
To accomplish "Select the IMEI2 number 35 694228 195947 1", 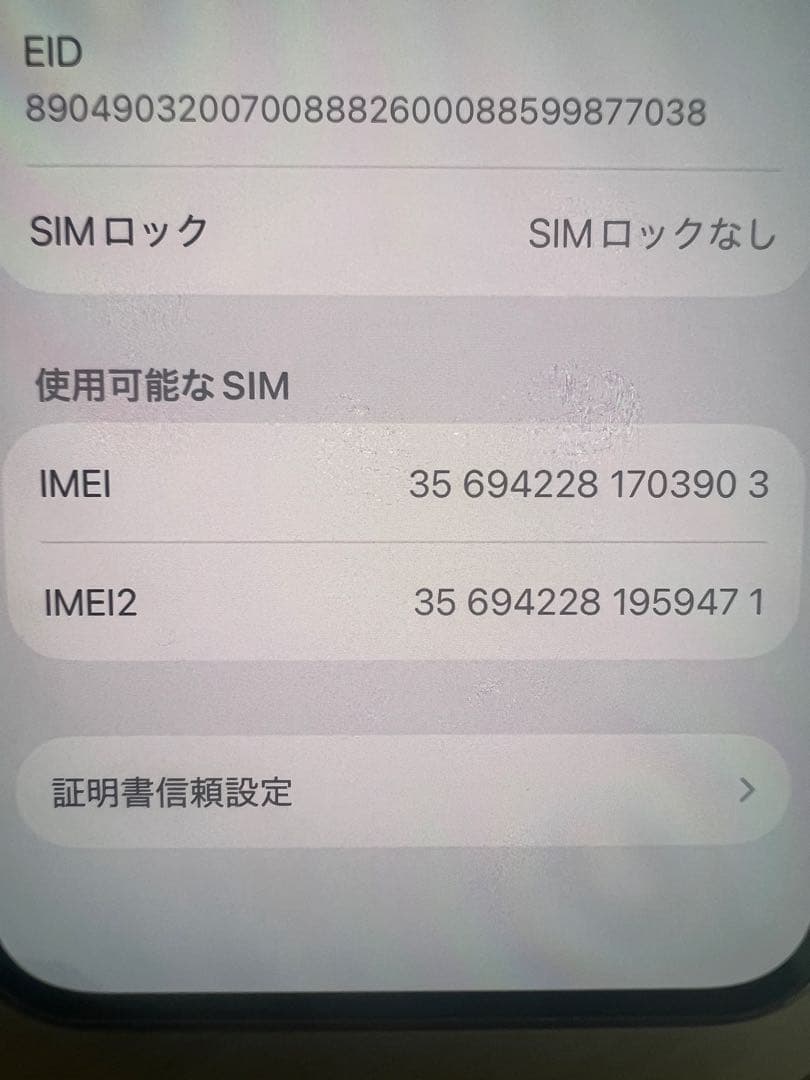I will [590, 602].
